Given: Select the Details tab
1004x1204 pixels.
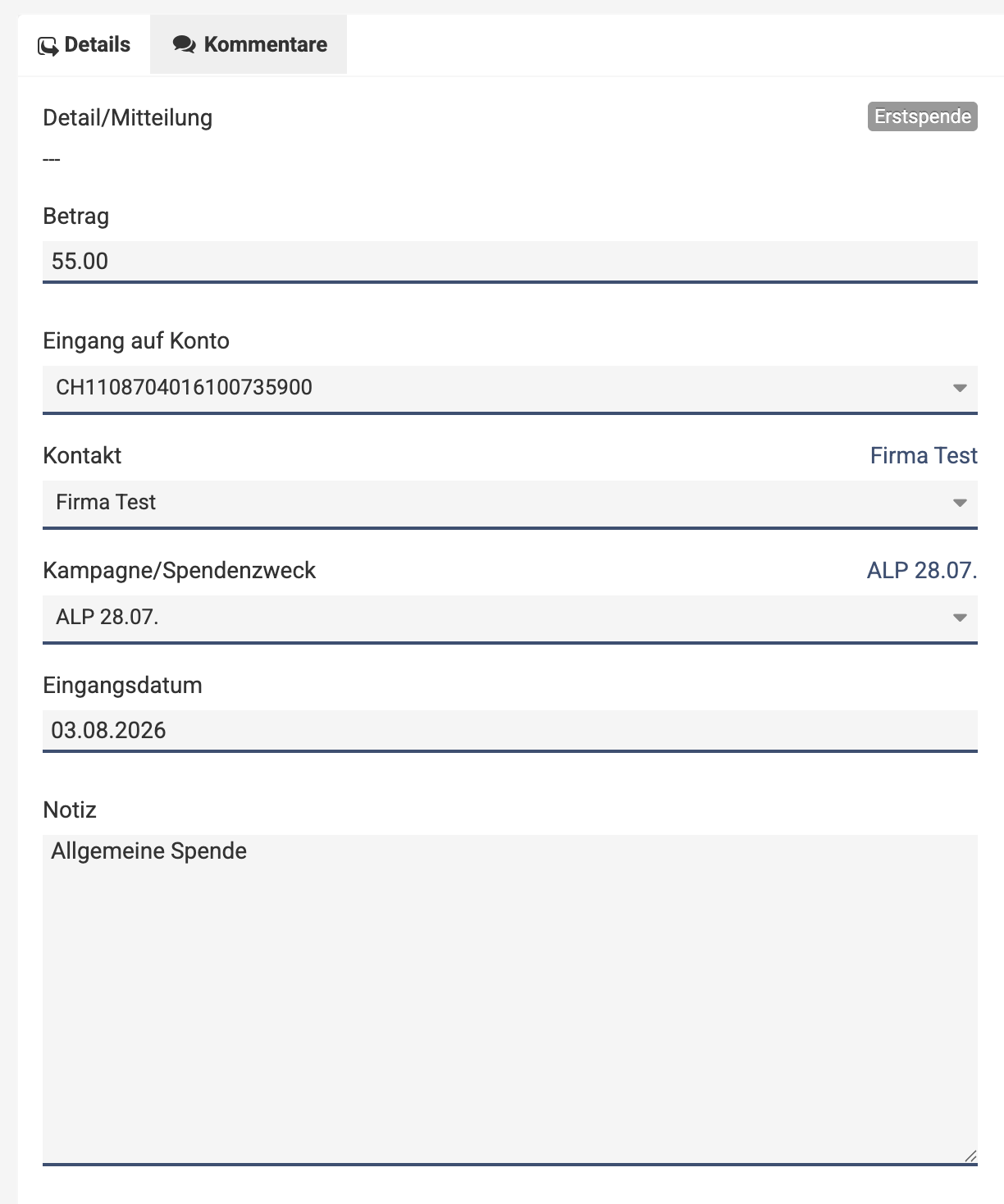Looking at the screenshot, I should point(84,44).
